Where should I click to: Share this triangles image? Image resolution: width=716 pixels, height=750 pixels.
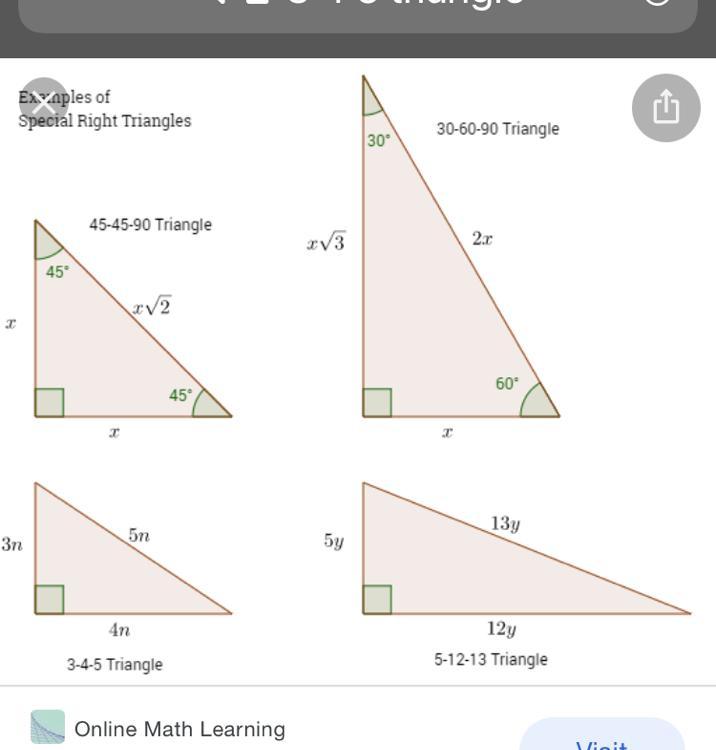665,107
